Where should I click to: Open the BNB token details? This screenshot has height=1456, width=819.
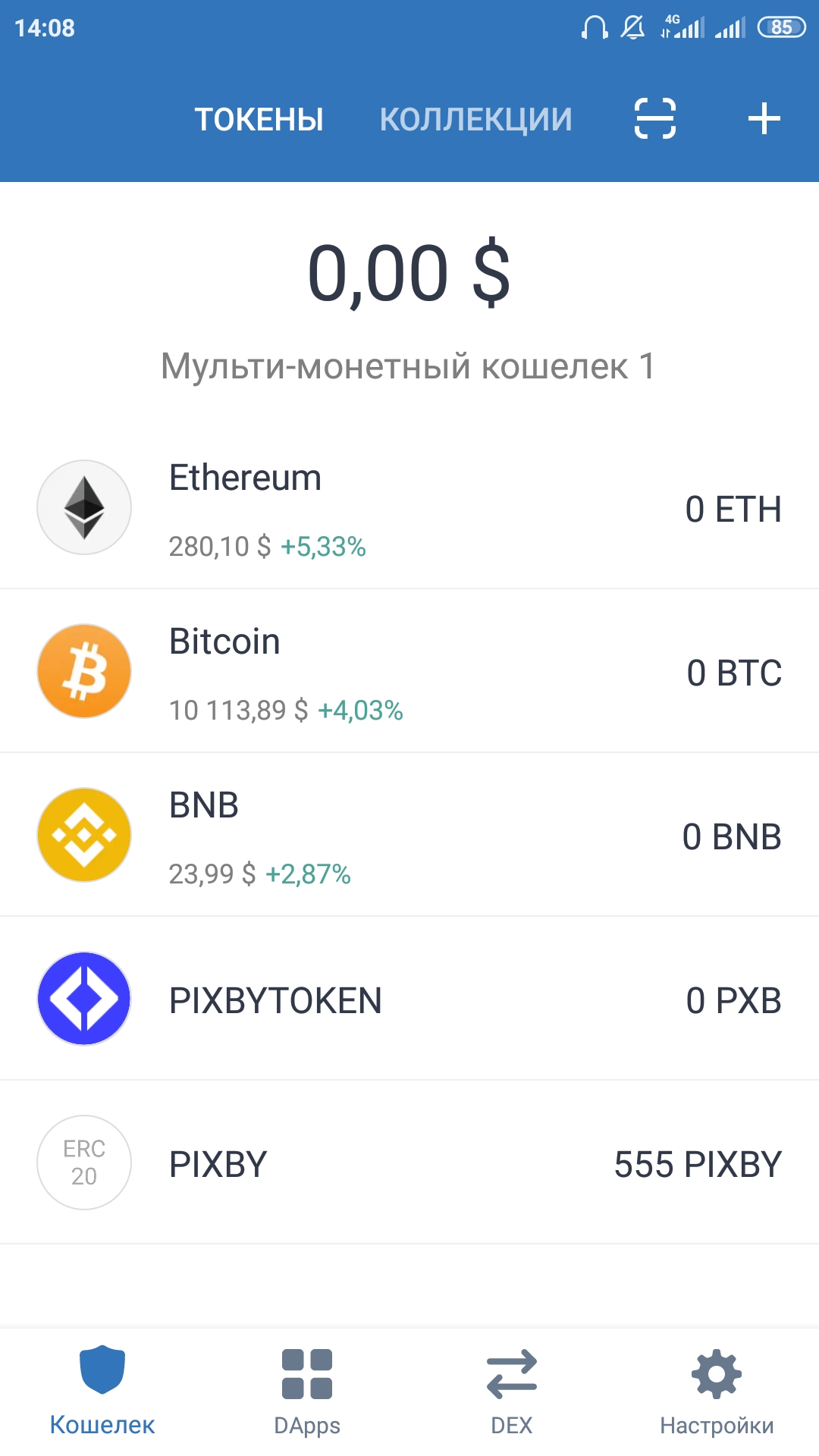coord(409,834)
